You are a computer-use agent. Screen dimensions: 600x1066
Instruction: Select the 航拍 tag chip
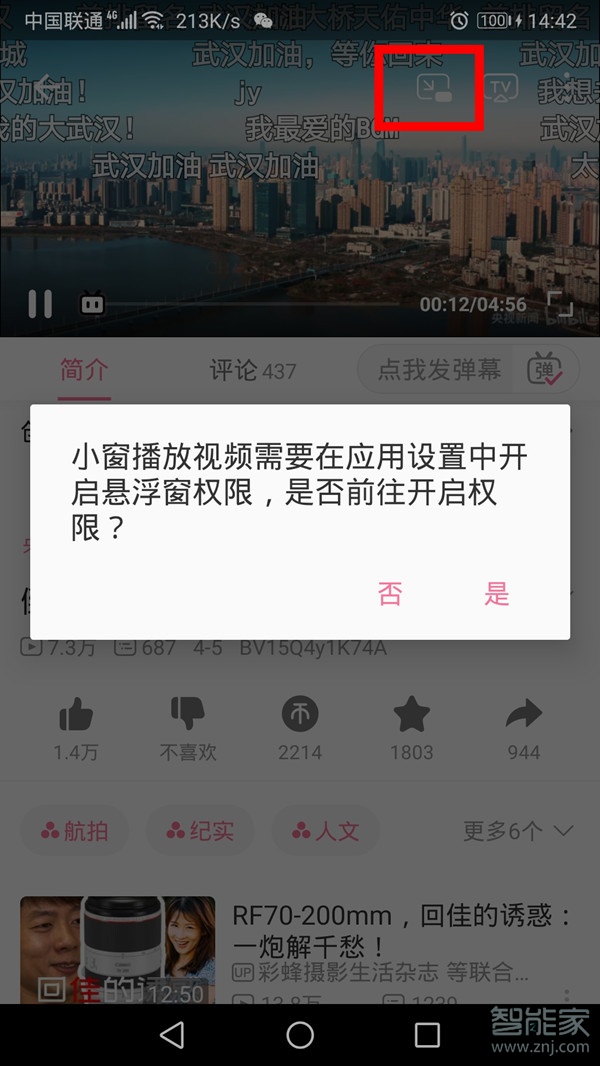74,831
